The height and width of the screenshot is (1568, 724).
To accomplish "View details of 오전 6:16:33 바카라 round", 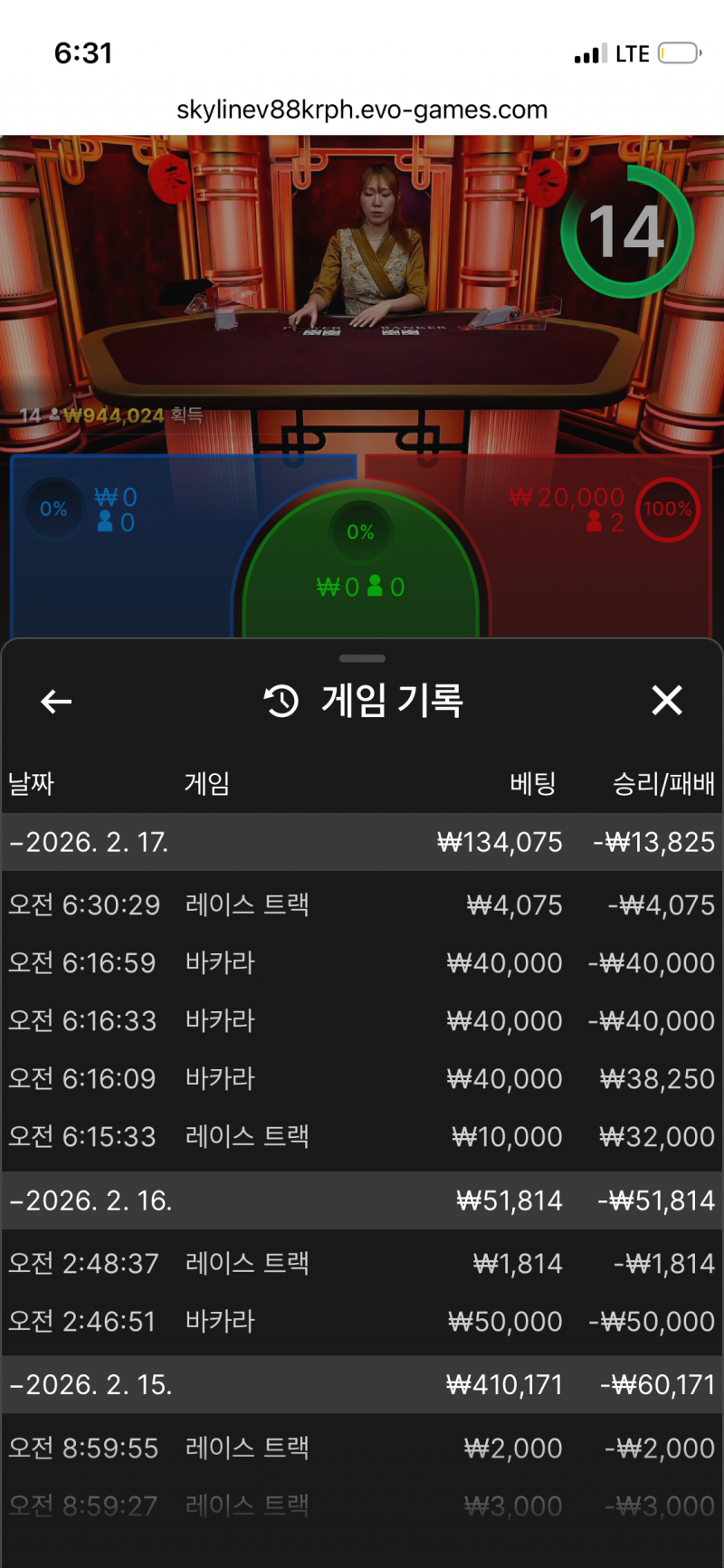I will [x=362, y=1021].
